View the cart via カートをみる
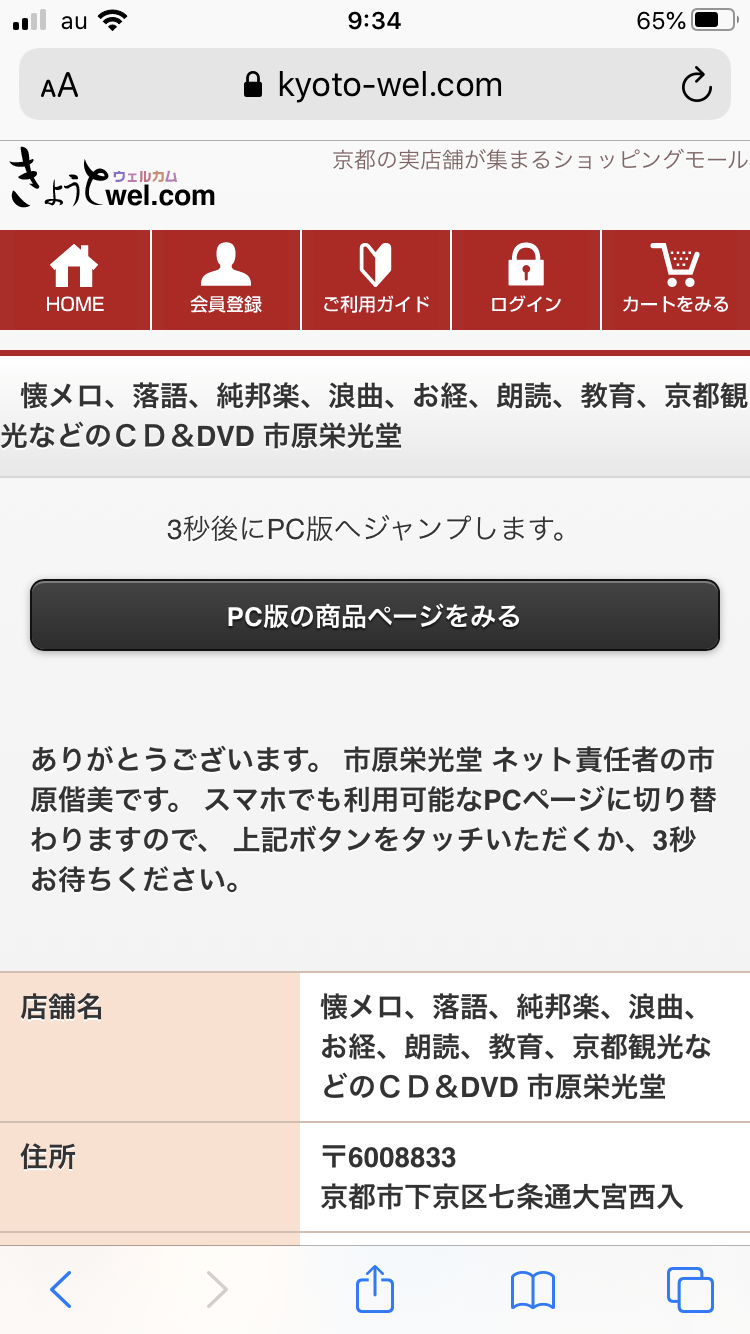 click(676, 280)
